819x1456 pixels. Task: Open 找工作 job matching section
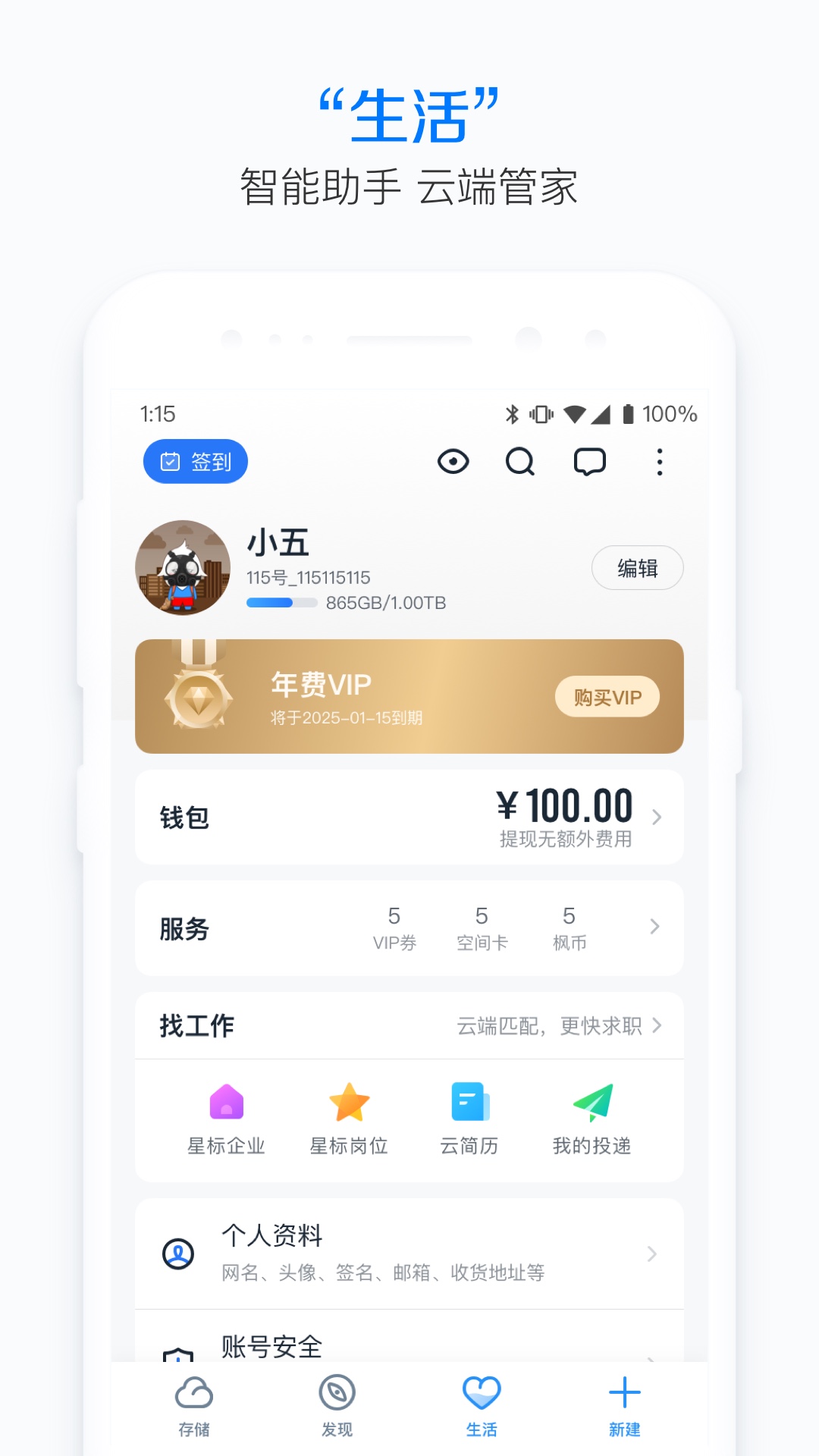point(409,1025)
